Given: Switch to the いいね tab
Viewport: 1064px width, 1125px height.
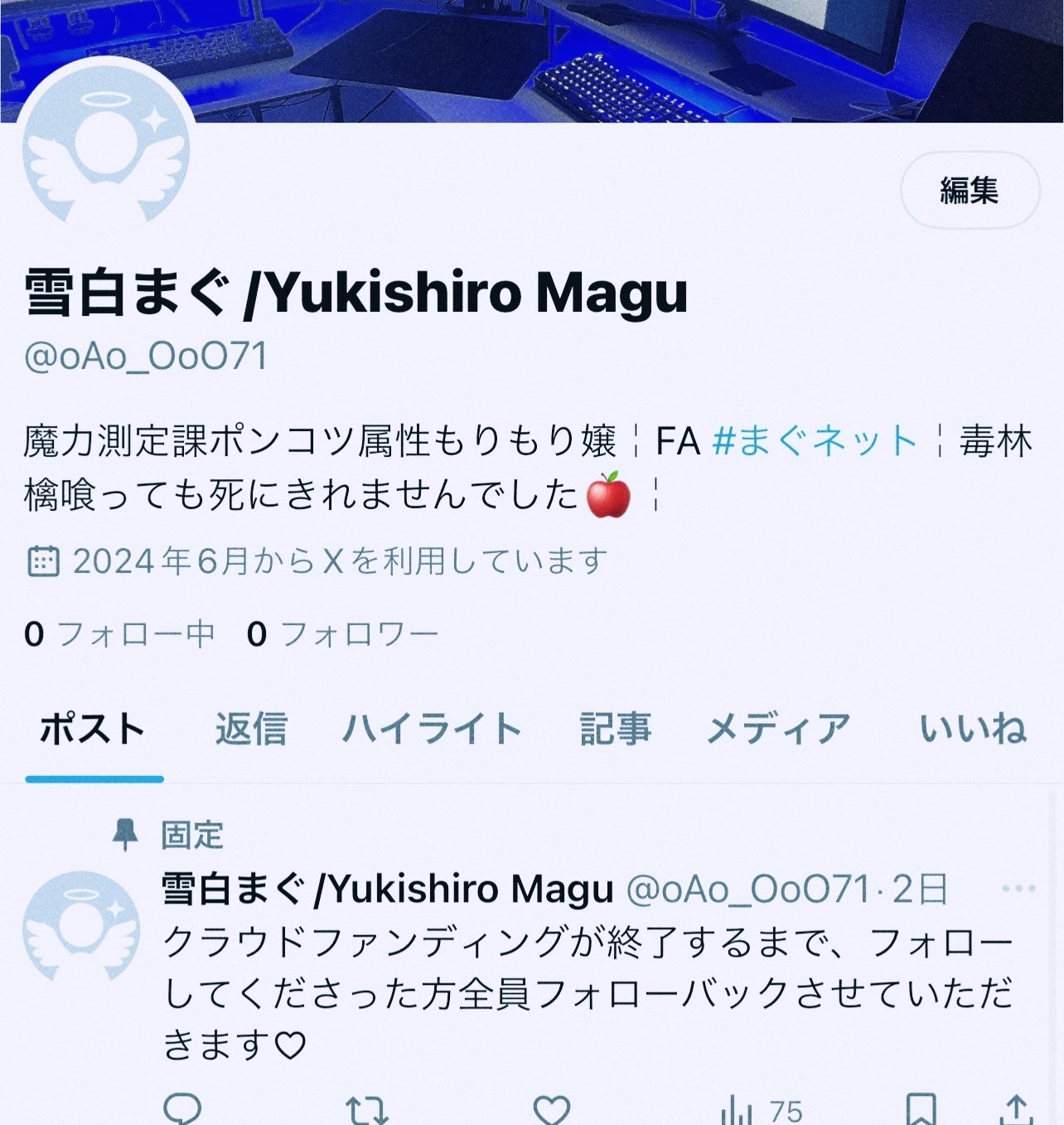Looking at the screenshot, I should [973, 730].
